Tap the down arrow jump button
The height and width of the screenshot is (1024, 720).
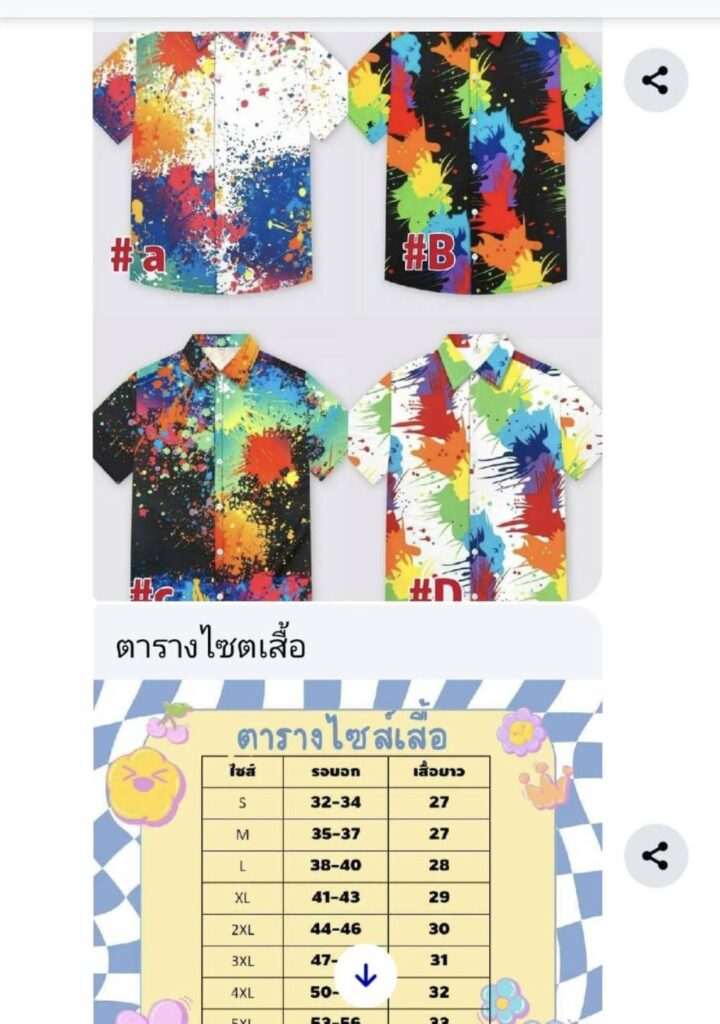click(x=365, y=975)
